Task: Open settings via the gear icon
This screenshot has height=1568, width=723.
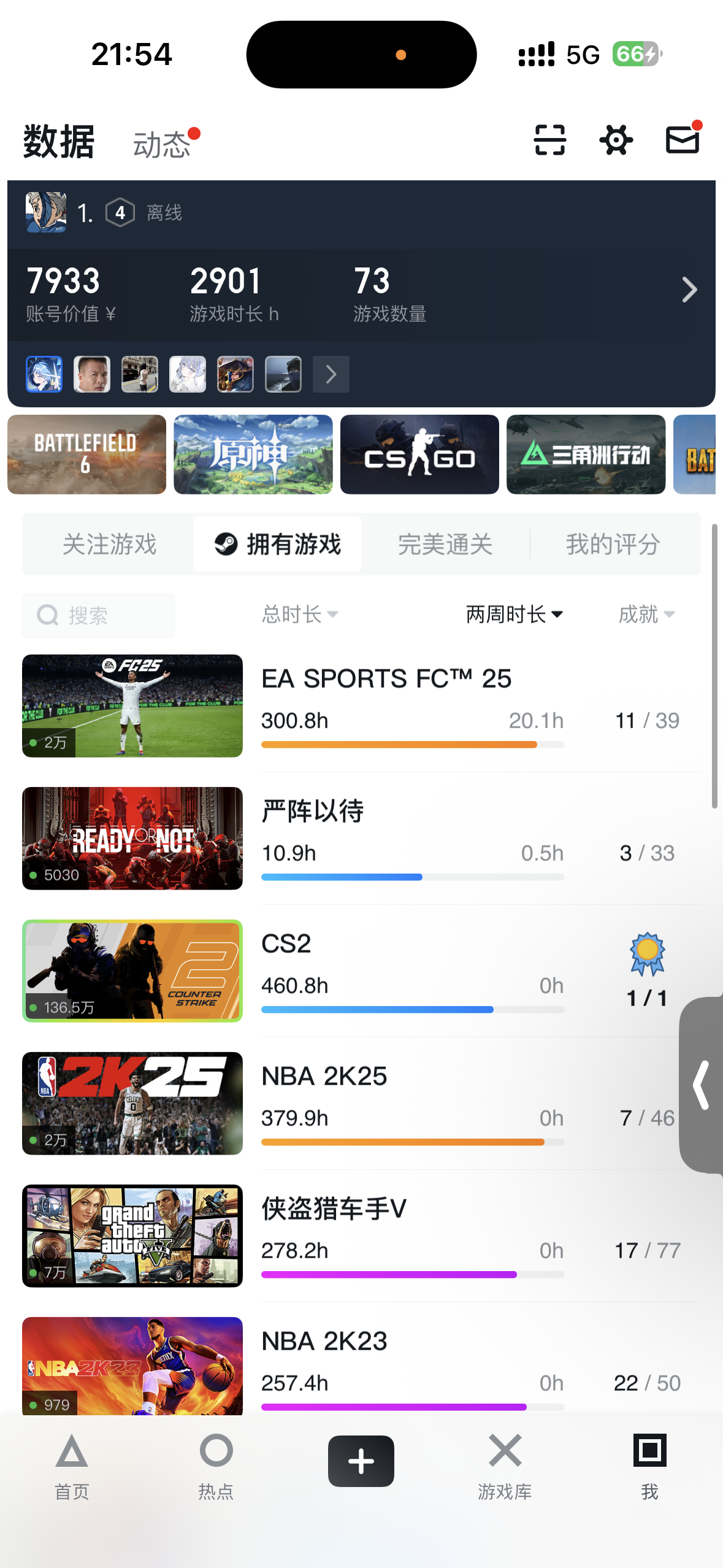Action: click(616, 140)
